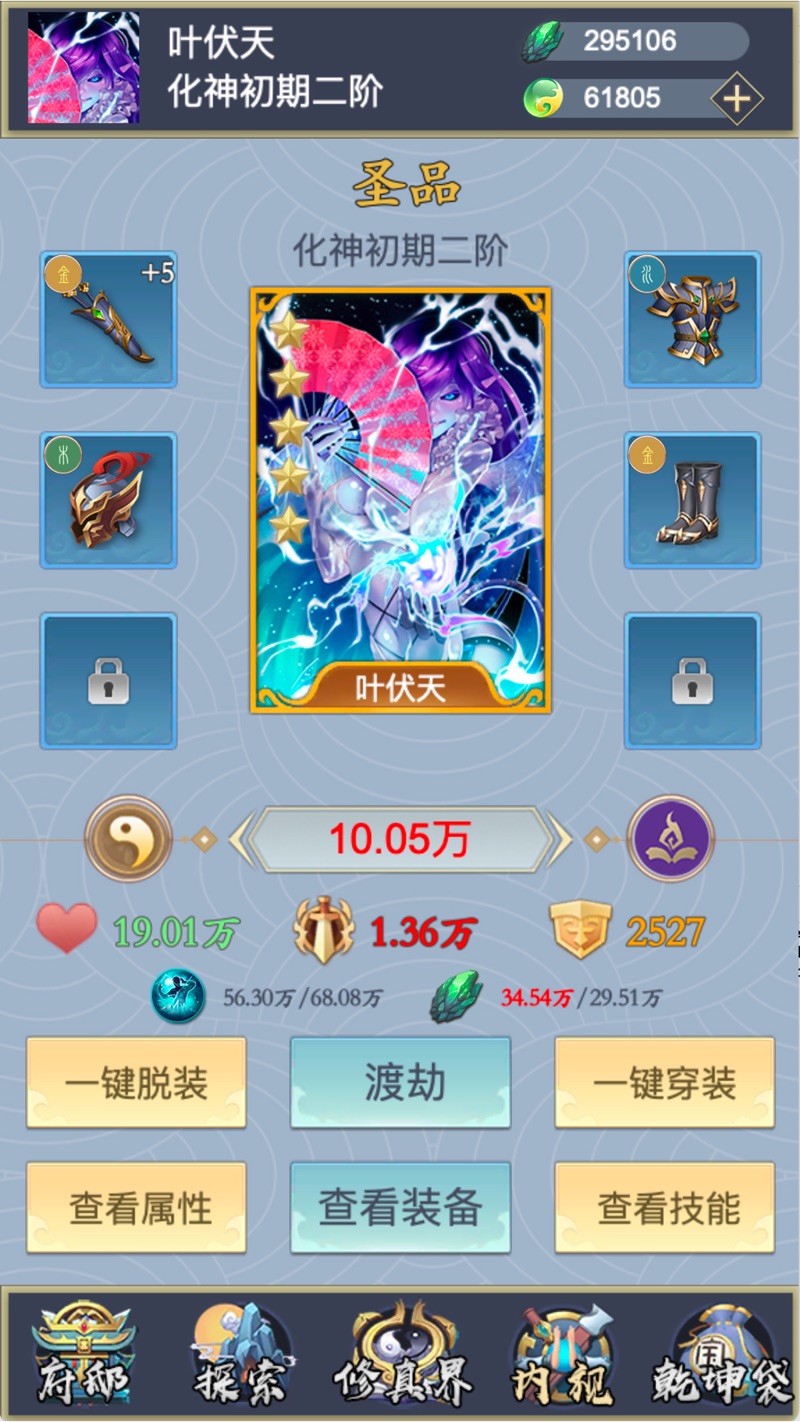Screen dimensions: 800x1422
Task: Tap the player avatar in the header
Action: point(84,68)
